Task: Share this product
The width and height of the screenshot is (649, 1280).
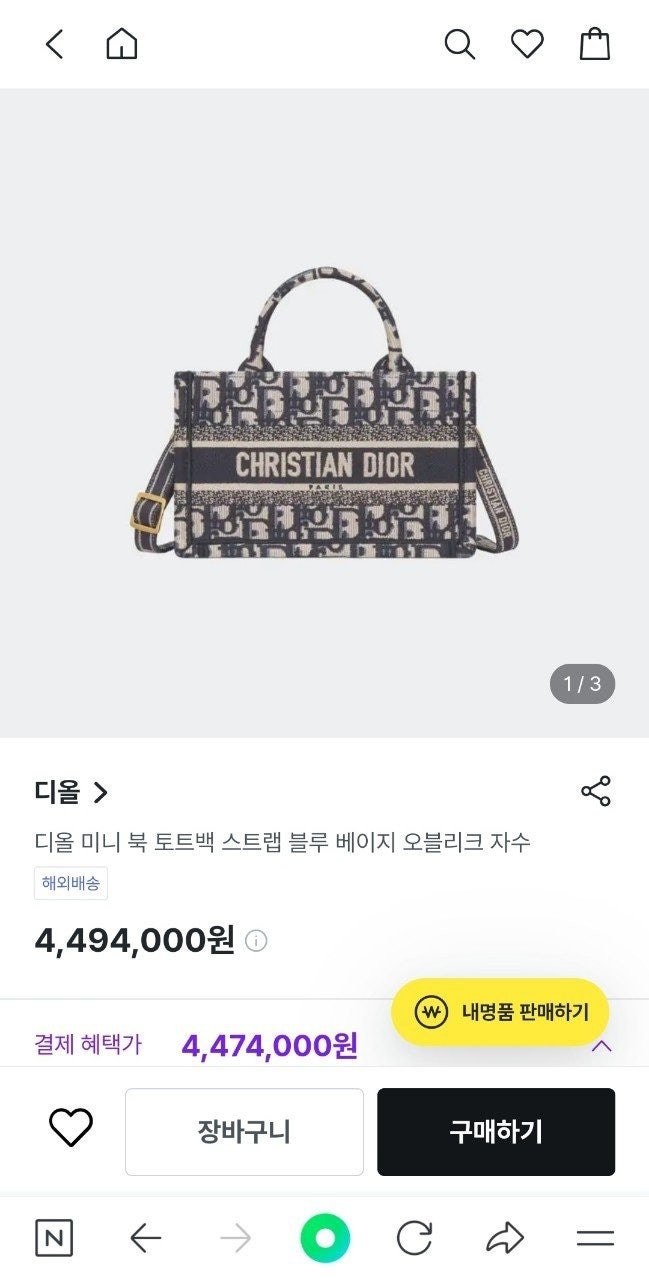Action: tap(595, 791)
